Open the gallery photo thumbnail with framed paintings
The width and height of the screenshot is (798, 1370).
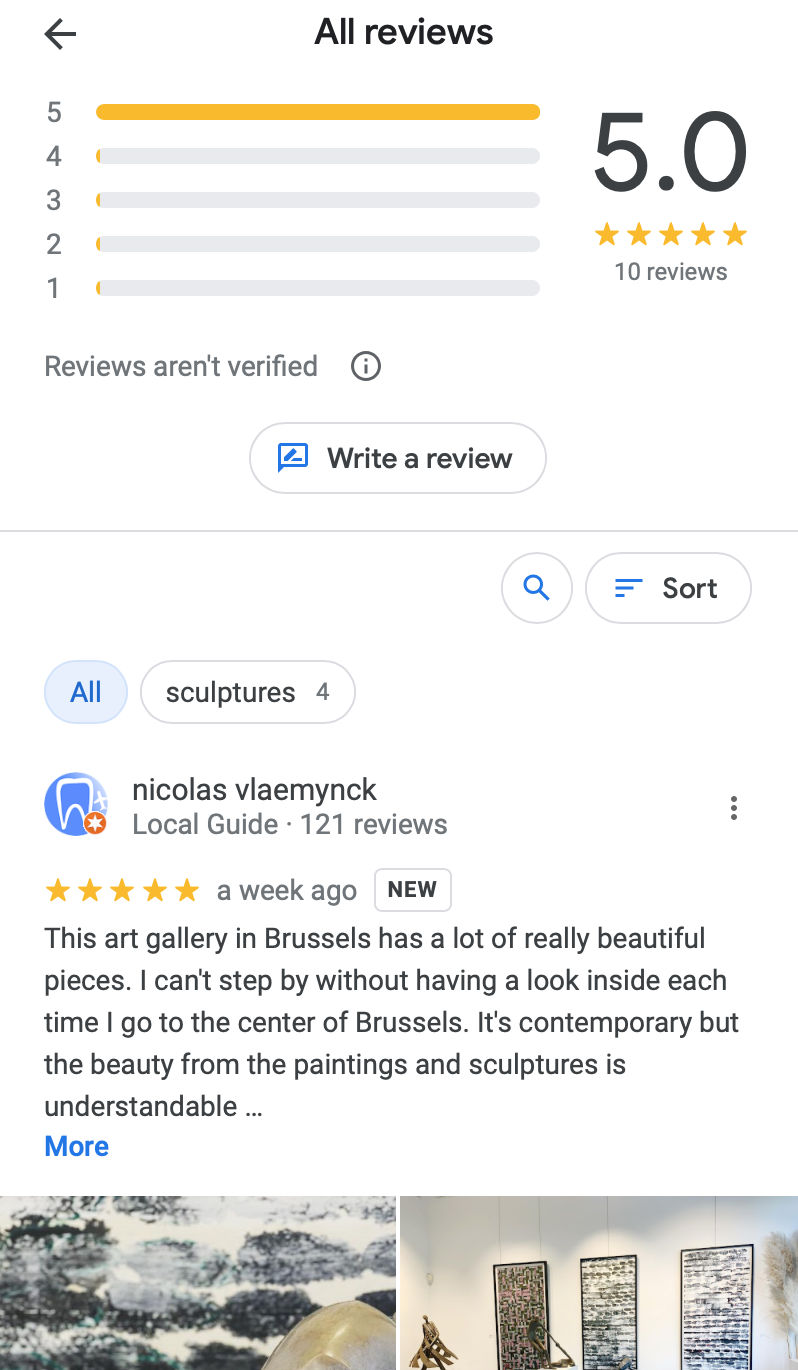coord(598,1283)
